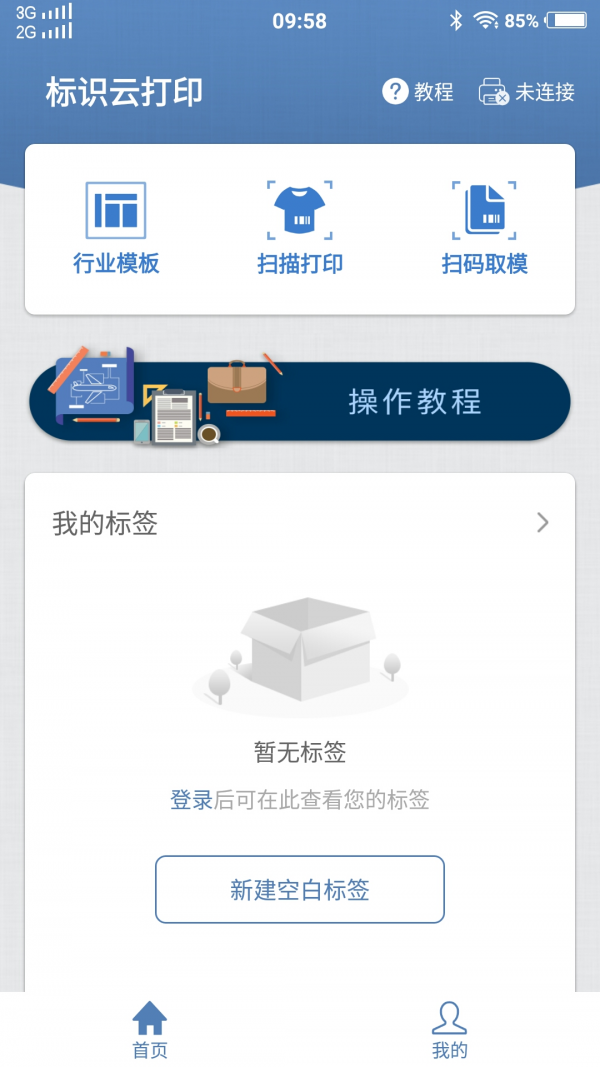Open 扫码取模 scan to get template
Image resolution: width=600 pixels, height=1067 pixels.
click(484, 229)
